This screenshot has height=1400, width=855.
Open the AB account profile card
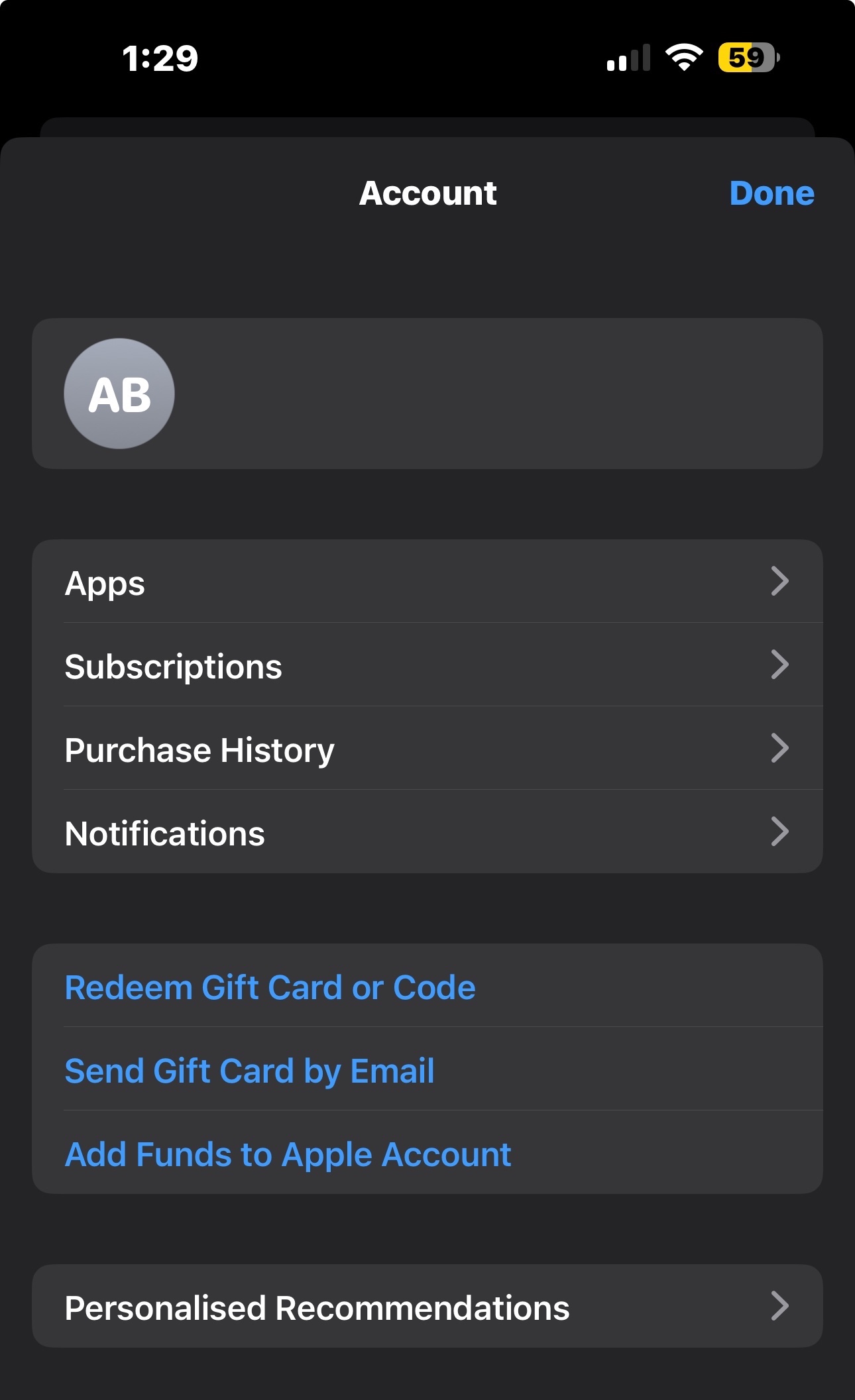click(427, 394)
